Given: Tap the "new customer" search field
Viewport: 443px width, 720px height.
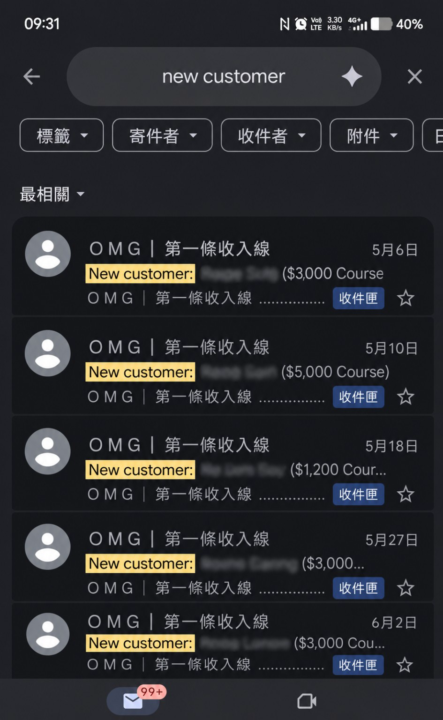Looking at the screenshot, I should coord(224,77).
